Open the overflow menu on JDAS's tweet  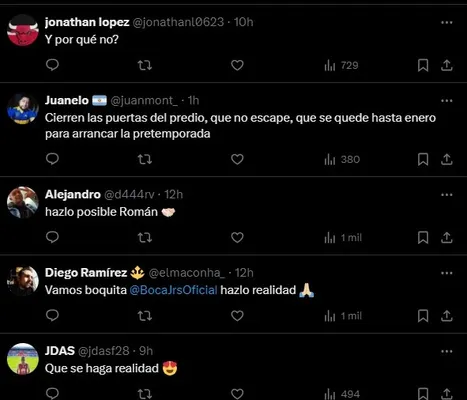(447, 351)
